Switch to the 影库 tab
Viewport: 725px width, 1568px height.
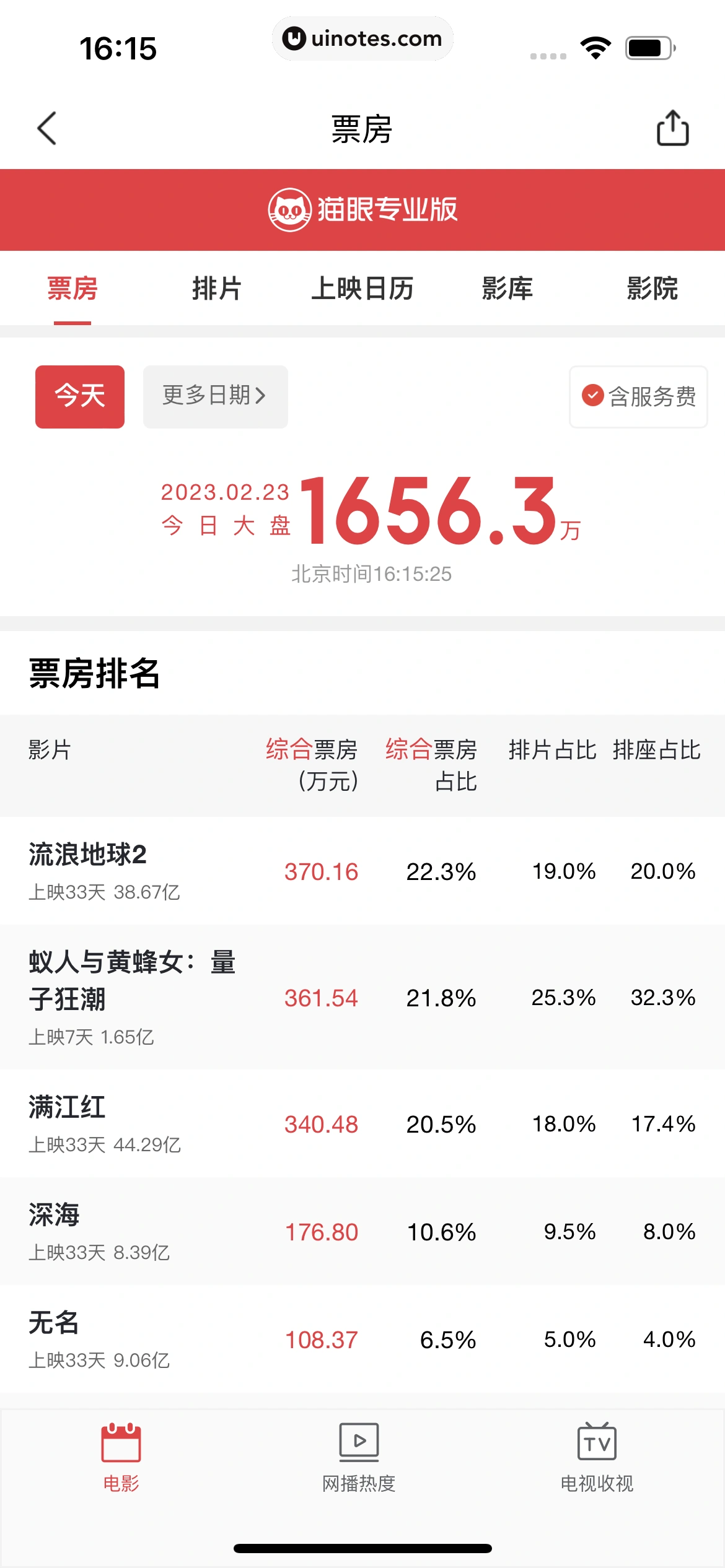(x=507, y=289)
